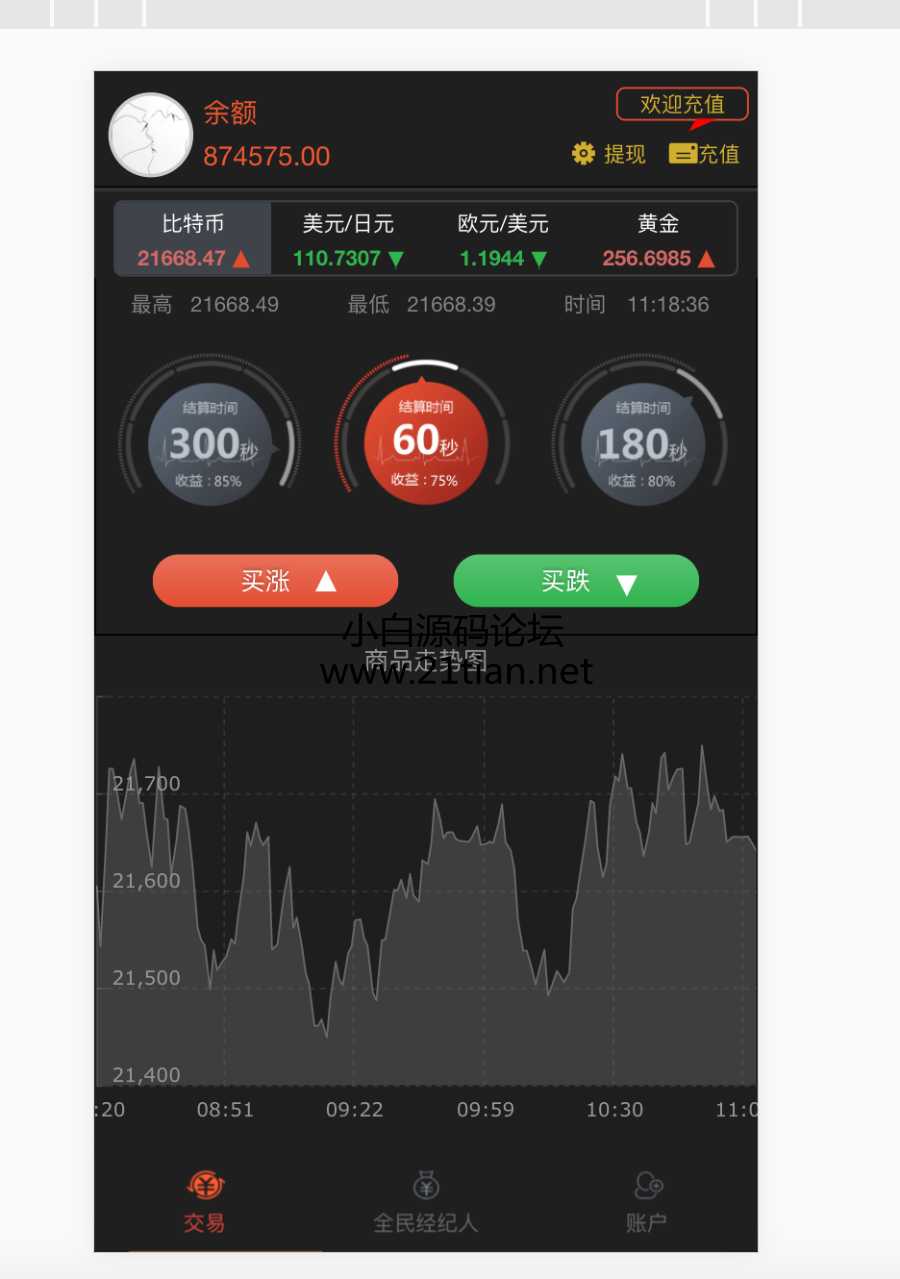Screen dimensions: 900x1279
Task: Tap the red 买涨 buy-up button
Action: point(275,581)
